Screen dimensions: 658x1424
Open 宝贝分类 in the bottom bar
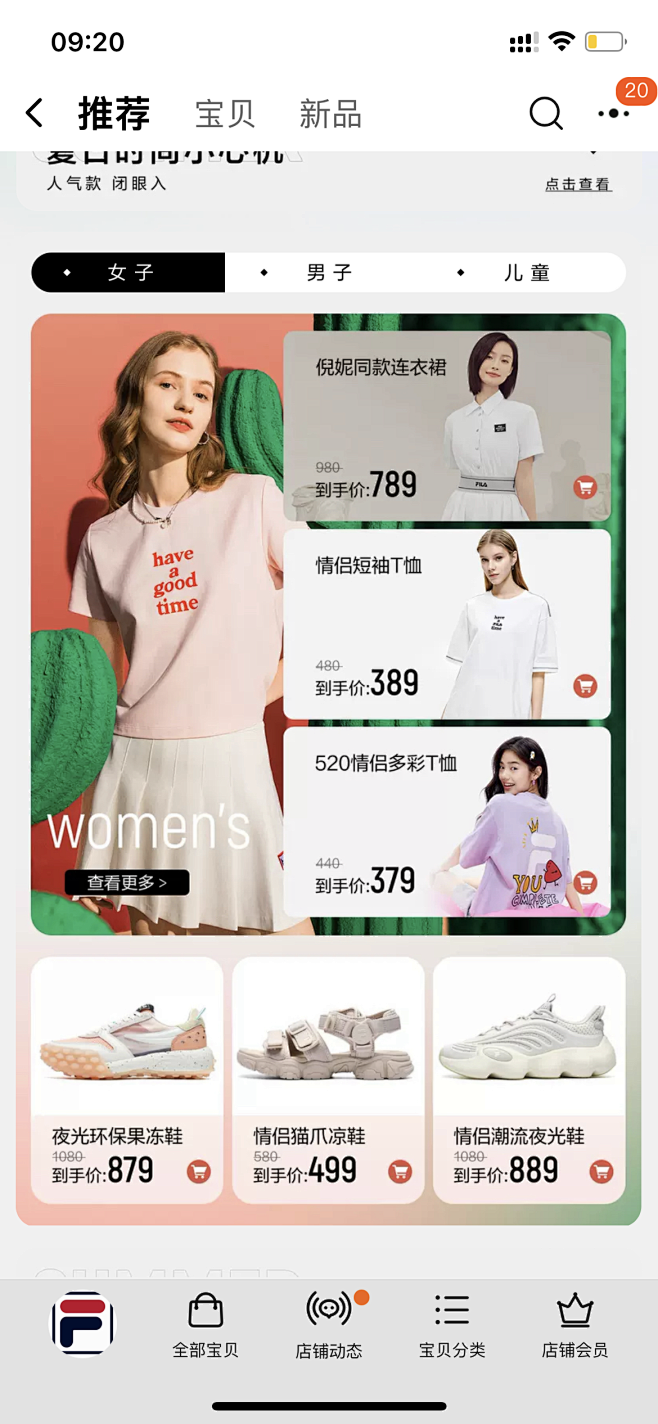pos(452,1326)
